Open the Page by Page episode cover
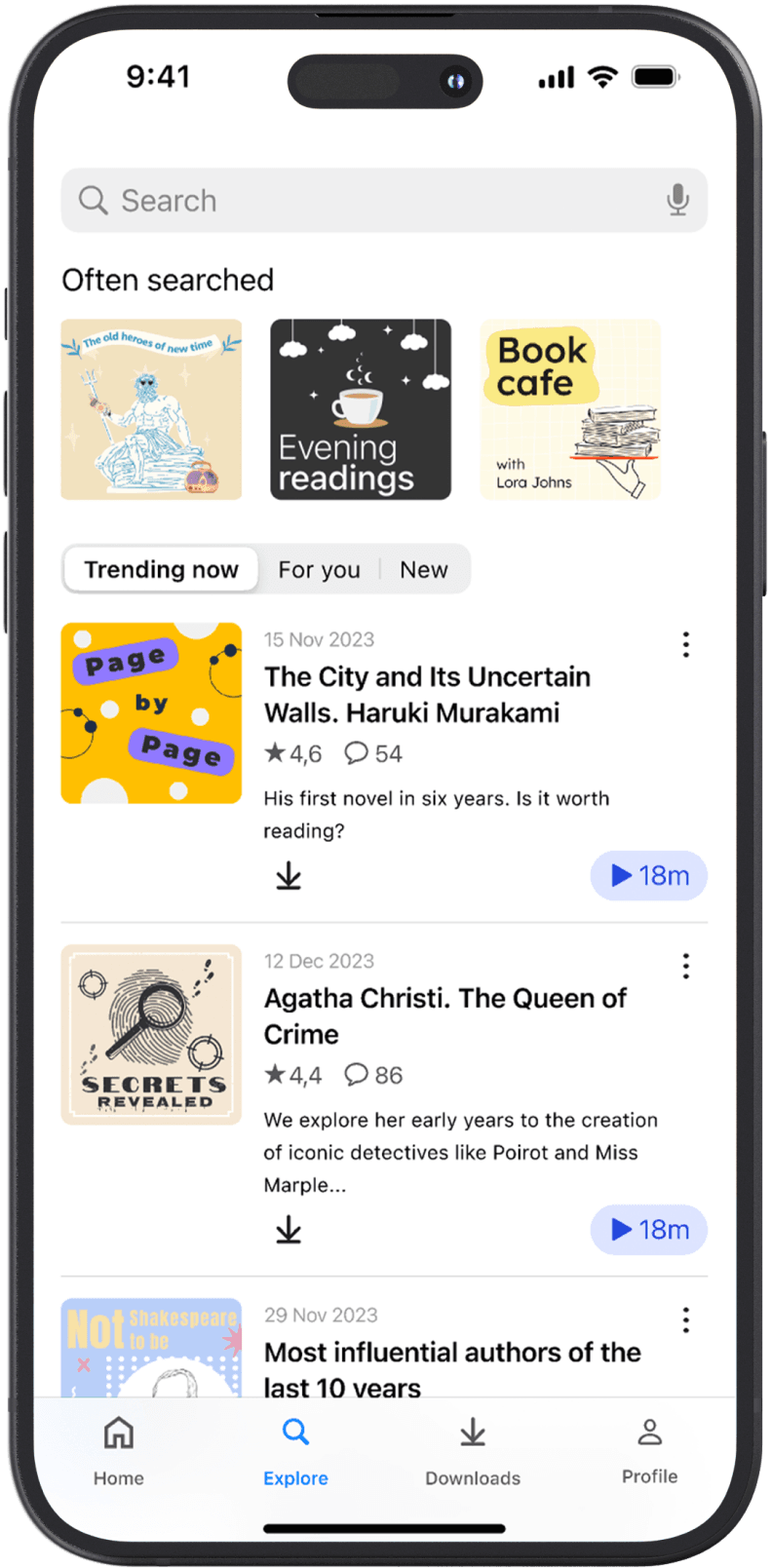The height and width of the screenshot is (1568, 772). 151,713
